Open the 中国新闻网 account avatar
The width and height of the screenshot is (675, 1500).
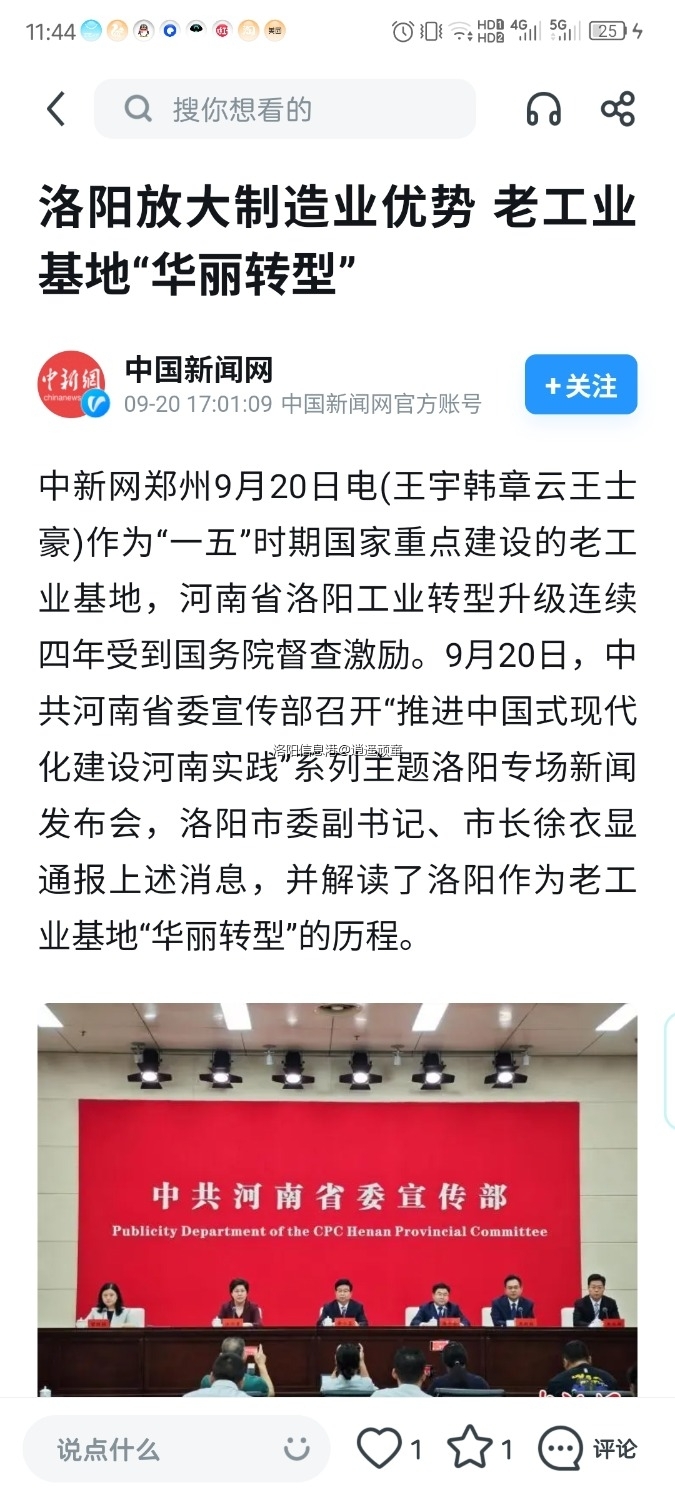tap(73, 385)
